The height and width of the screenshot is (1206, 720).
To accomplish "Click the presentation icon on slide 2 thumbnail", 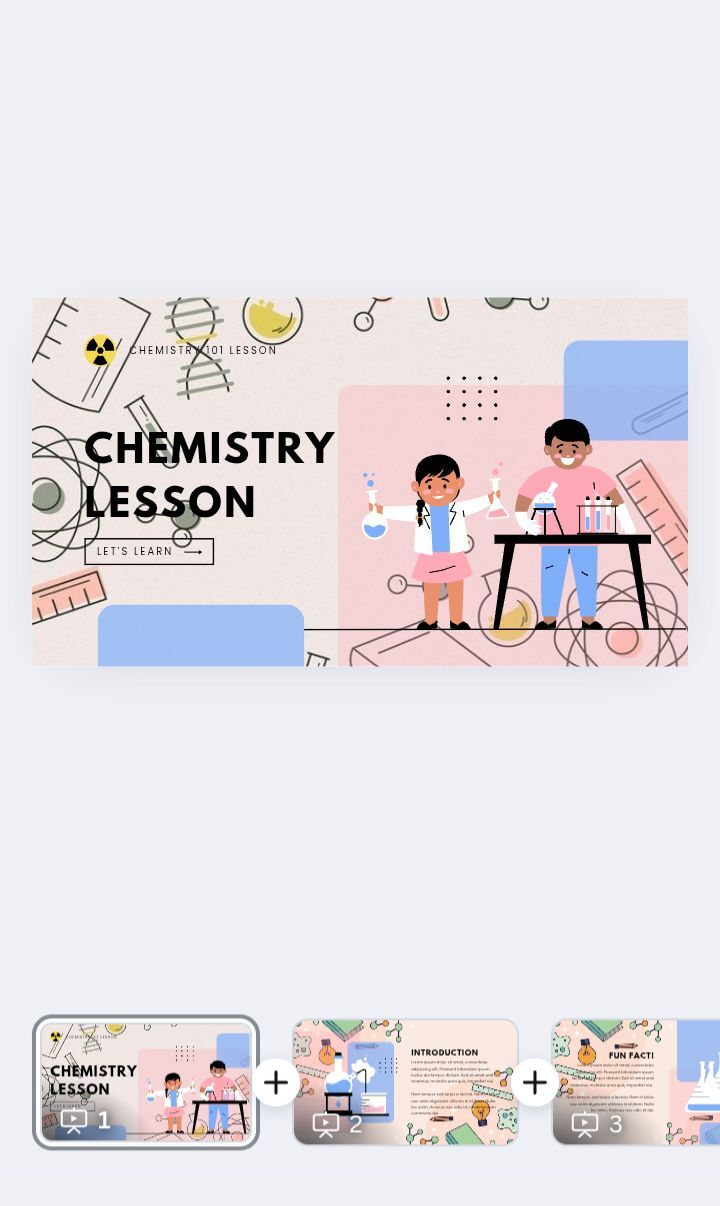I will click(x=325, y=1124).
